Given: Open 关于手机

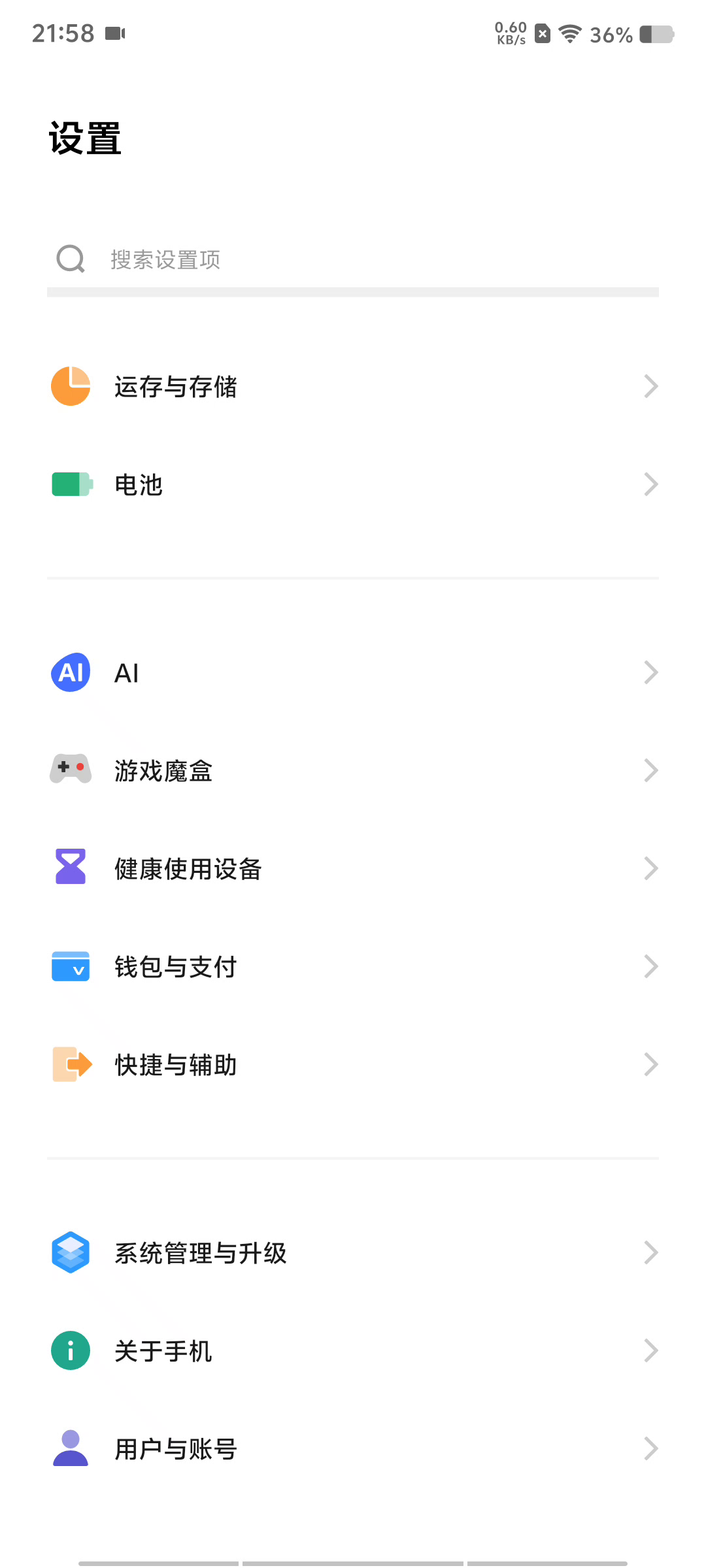Looking at the screenshot, I should pos(353,1350).
